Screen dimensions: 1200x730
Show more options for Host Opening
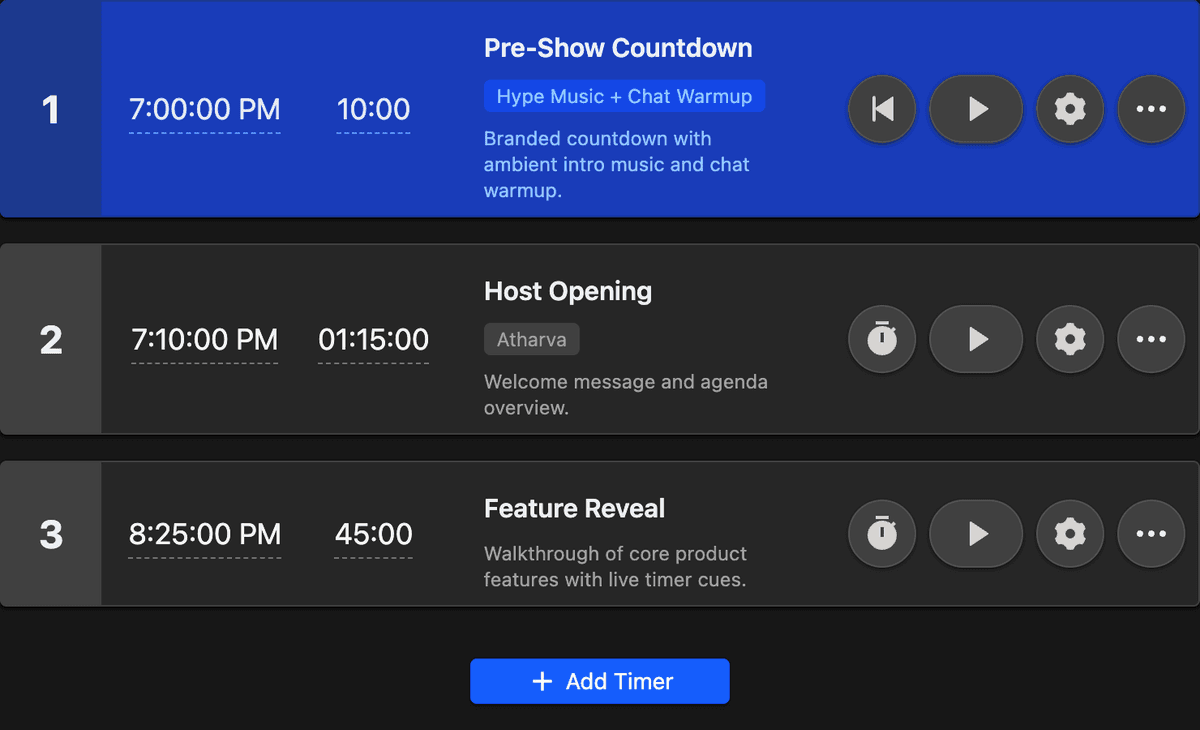[1151, 340]
